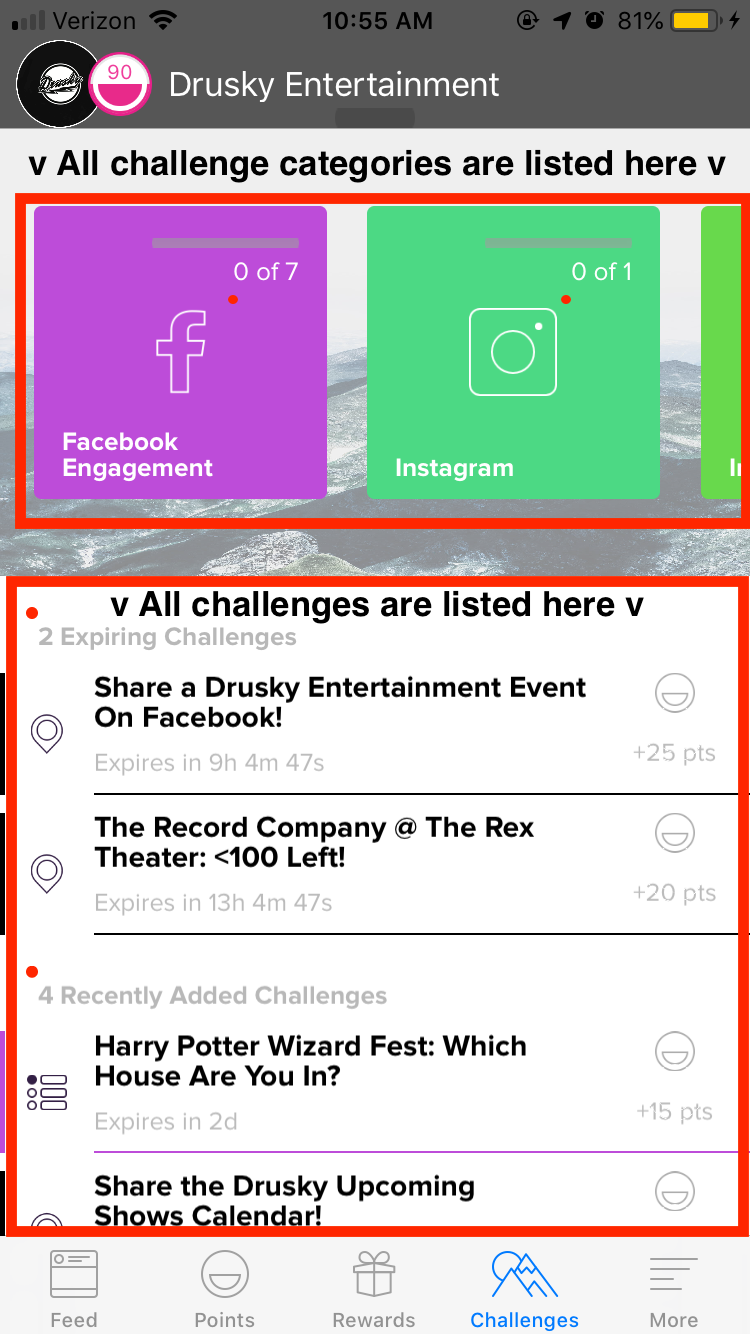Open the More tab
The height and width of the screenshot is (1334, 750).
[673, 1288]
